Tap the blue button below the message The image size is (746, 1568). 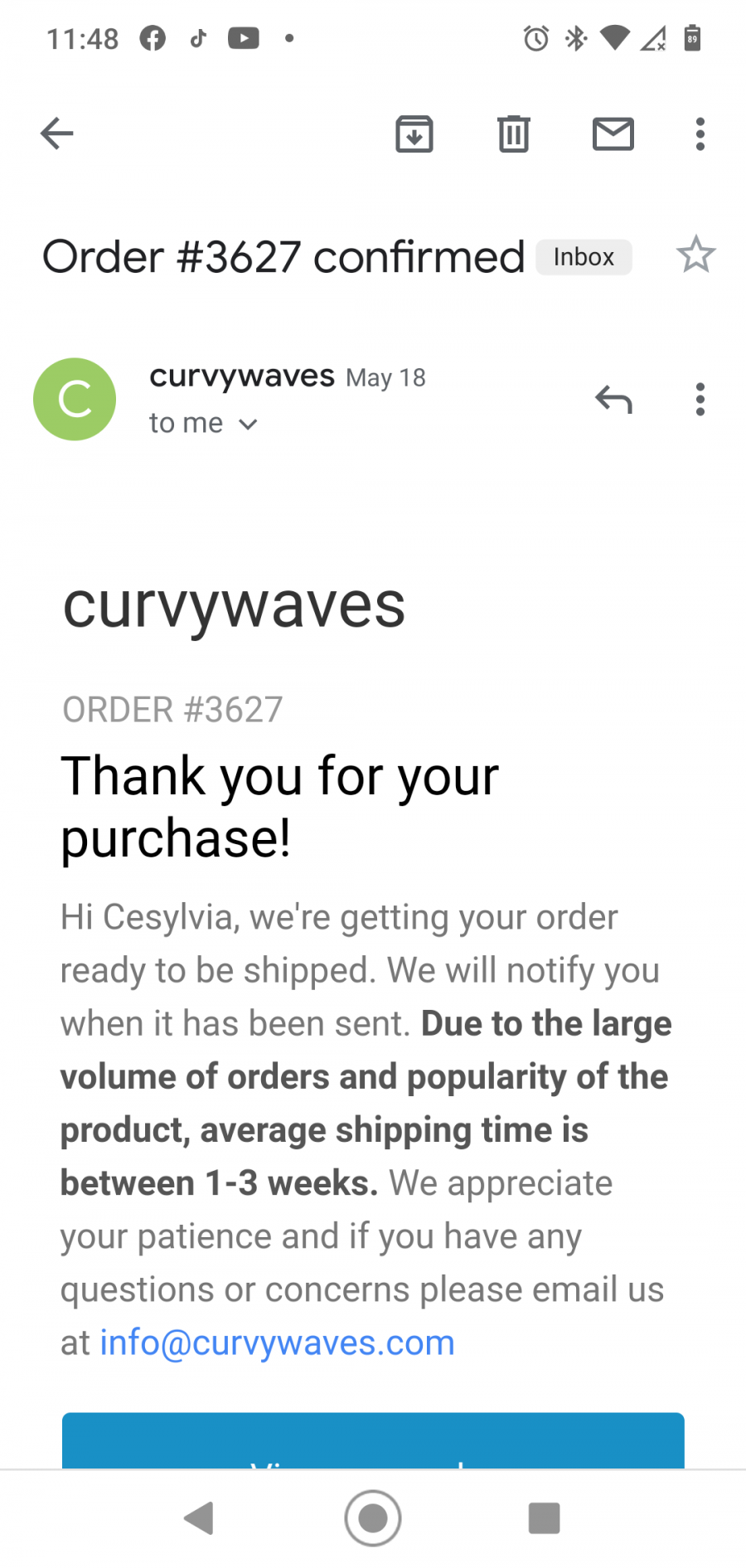click(x=373, y=1440)
